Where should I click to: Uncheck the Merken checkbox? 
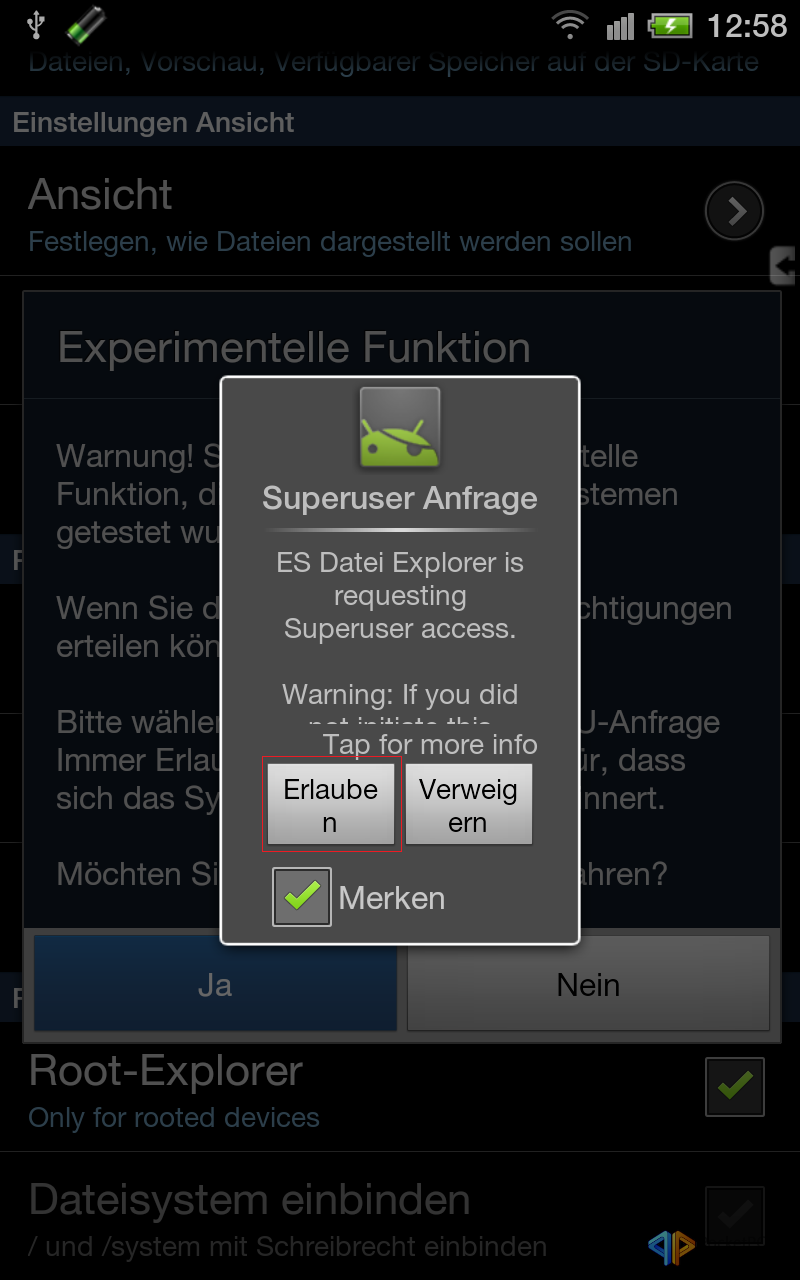coord(302,897)
